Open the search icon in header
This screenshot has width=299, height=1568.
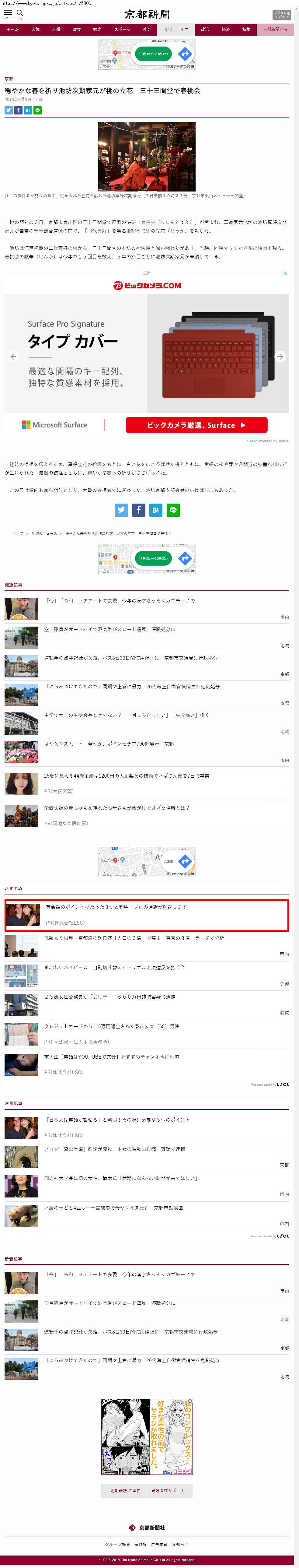20,13
